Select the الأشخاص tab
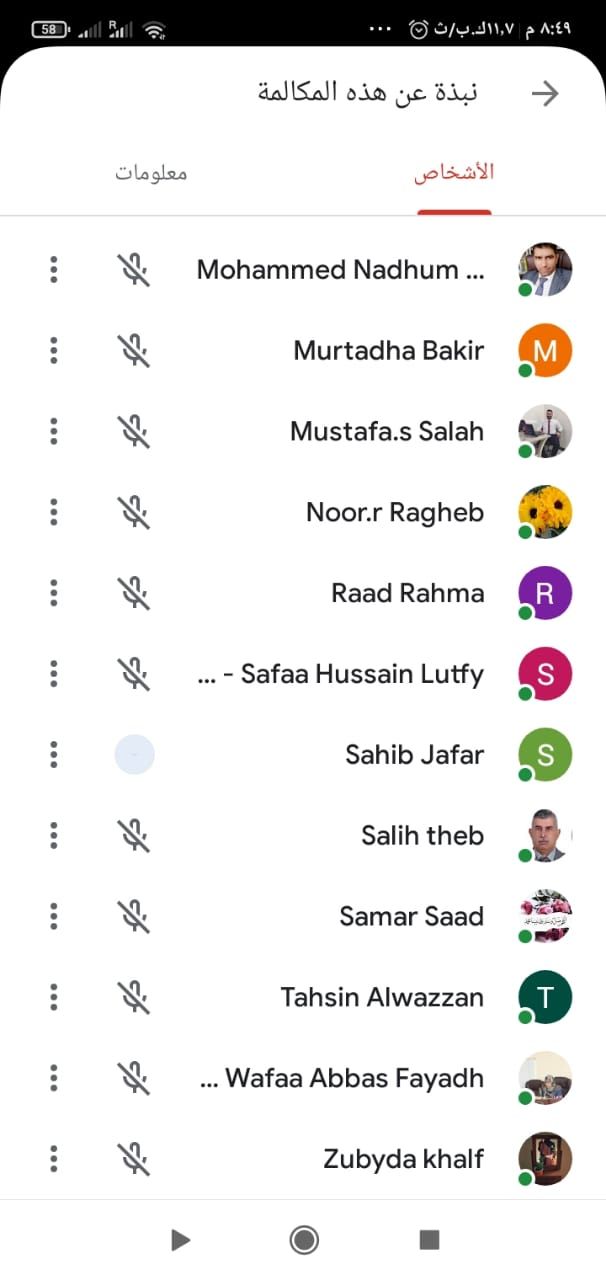Image resolution: width=606 pixels, height=1280 pixels. click(454, 172)
